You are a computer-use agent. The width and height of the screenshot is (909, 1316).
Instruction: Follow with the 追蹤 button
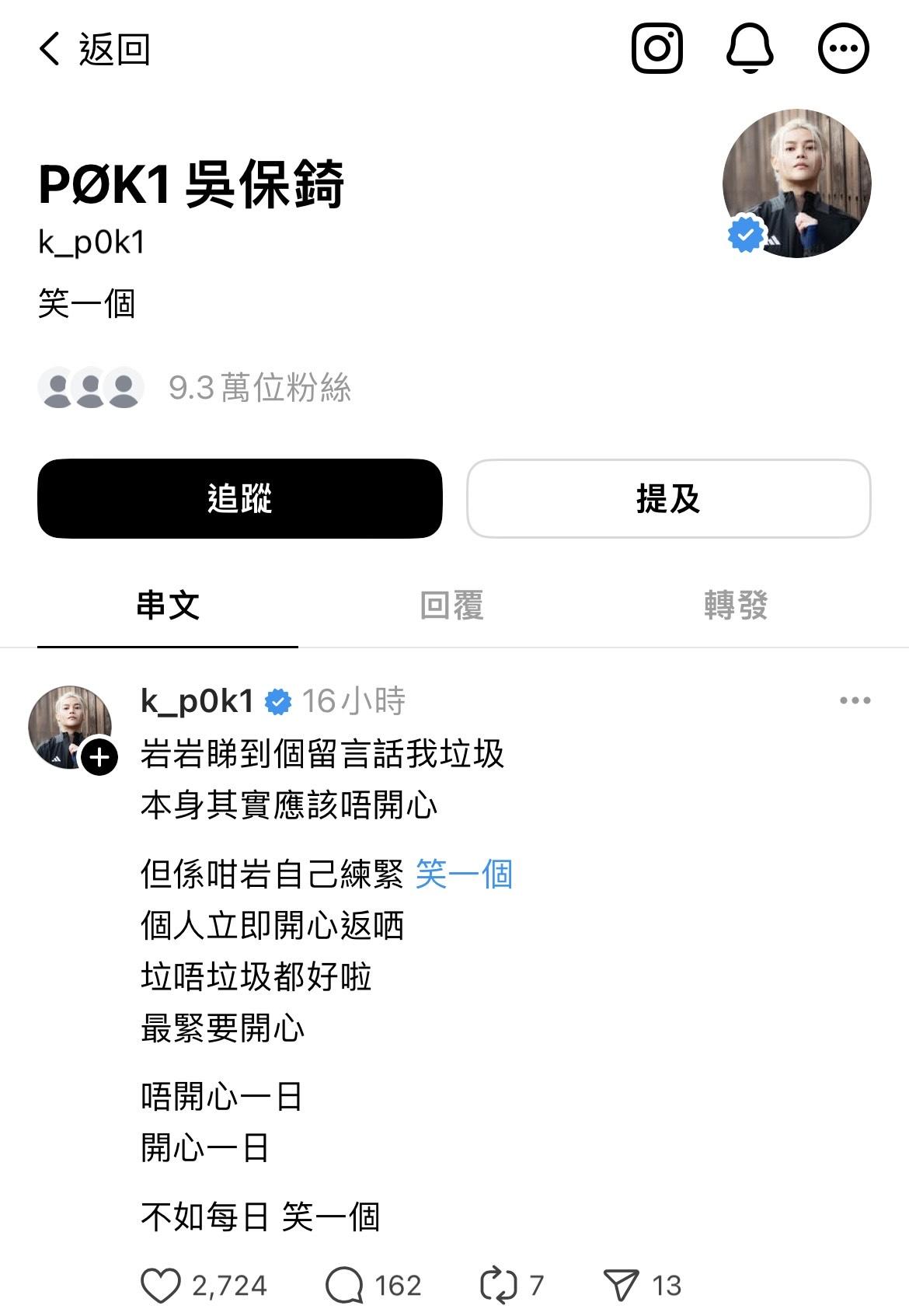coord(239,498)
